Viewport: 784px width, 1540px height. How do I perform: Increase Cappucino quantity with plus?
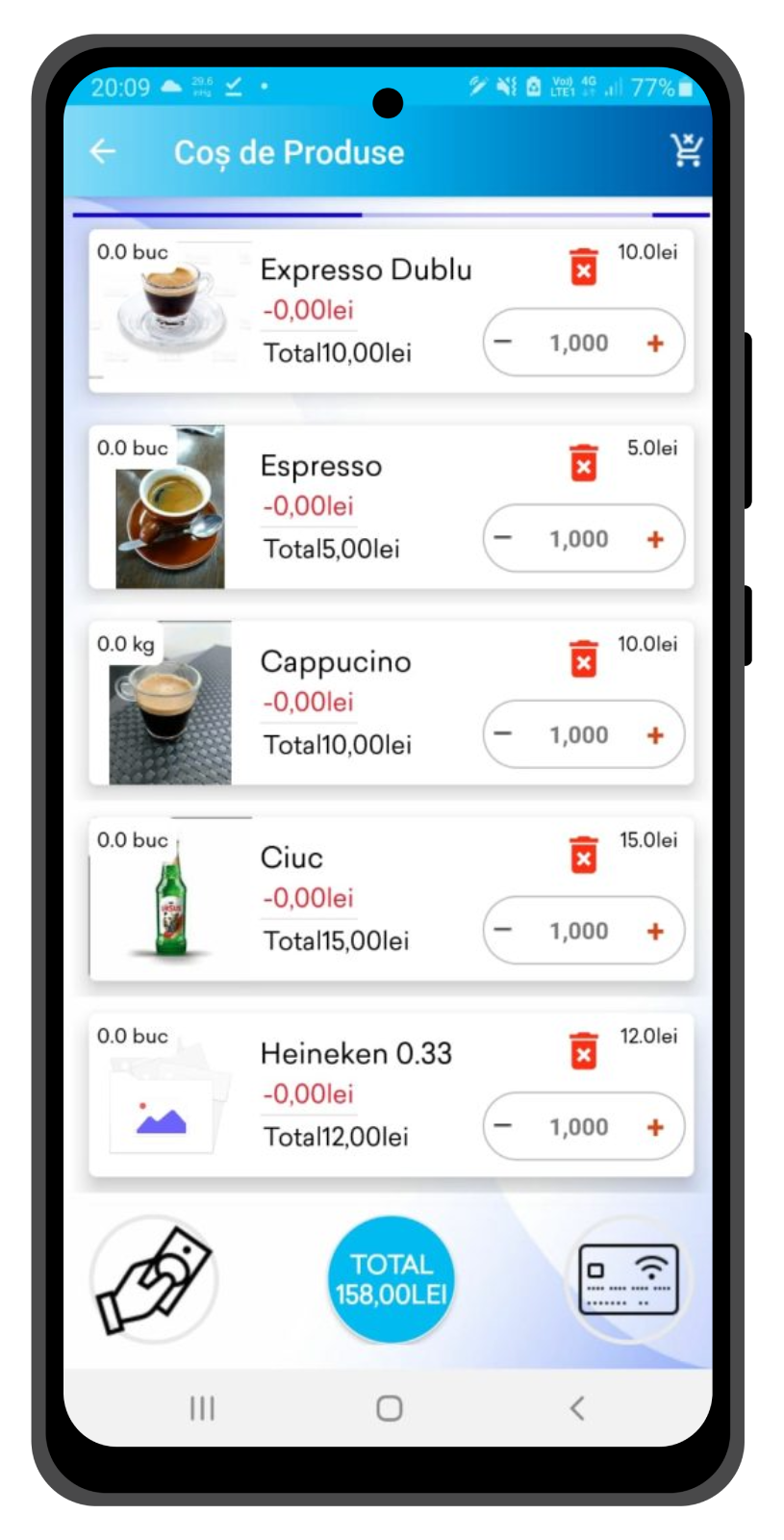(655, 735)
